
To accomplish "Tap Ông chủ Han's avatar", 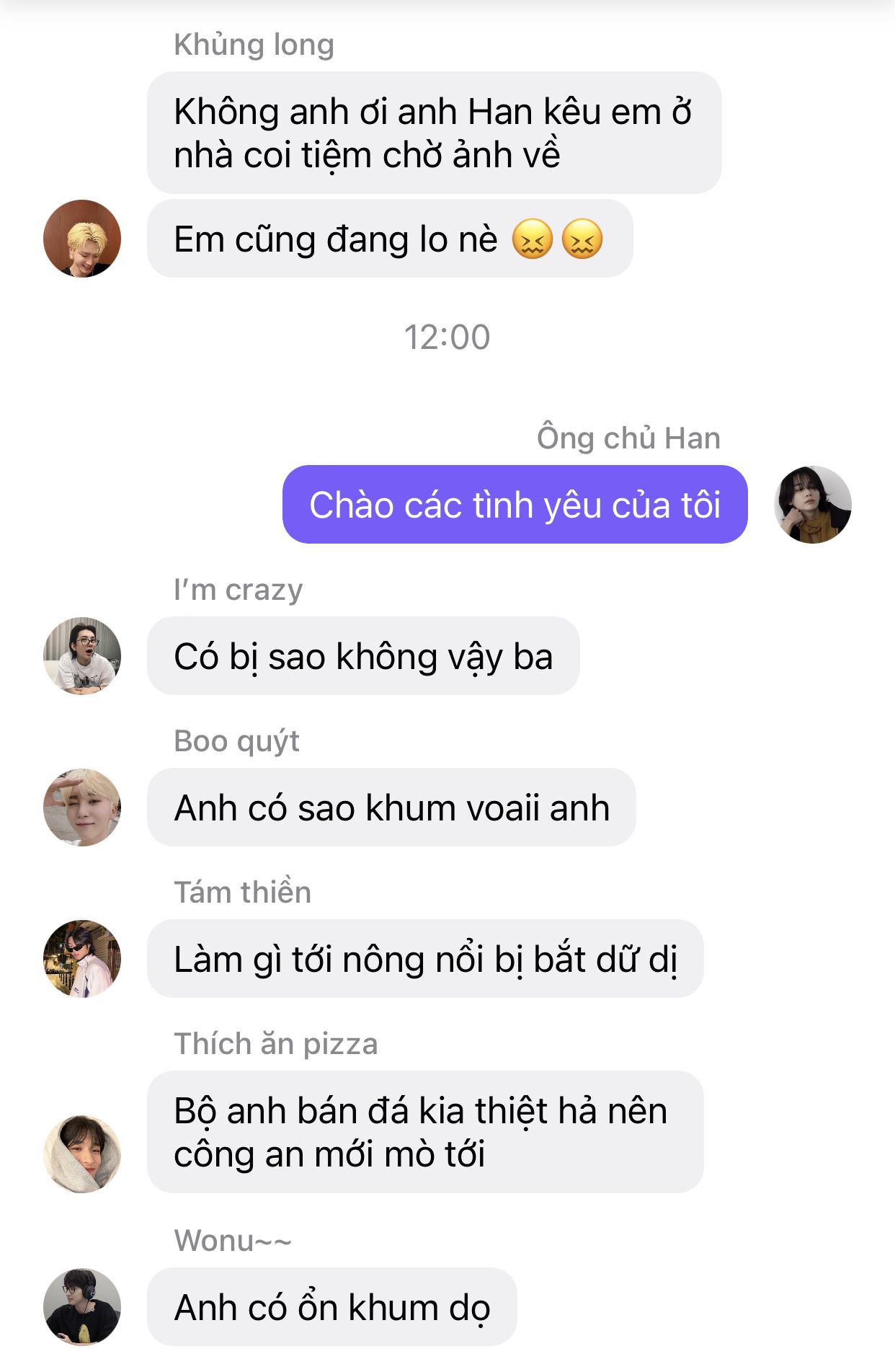I will [x=812, y=505].
